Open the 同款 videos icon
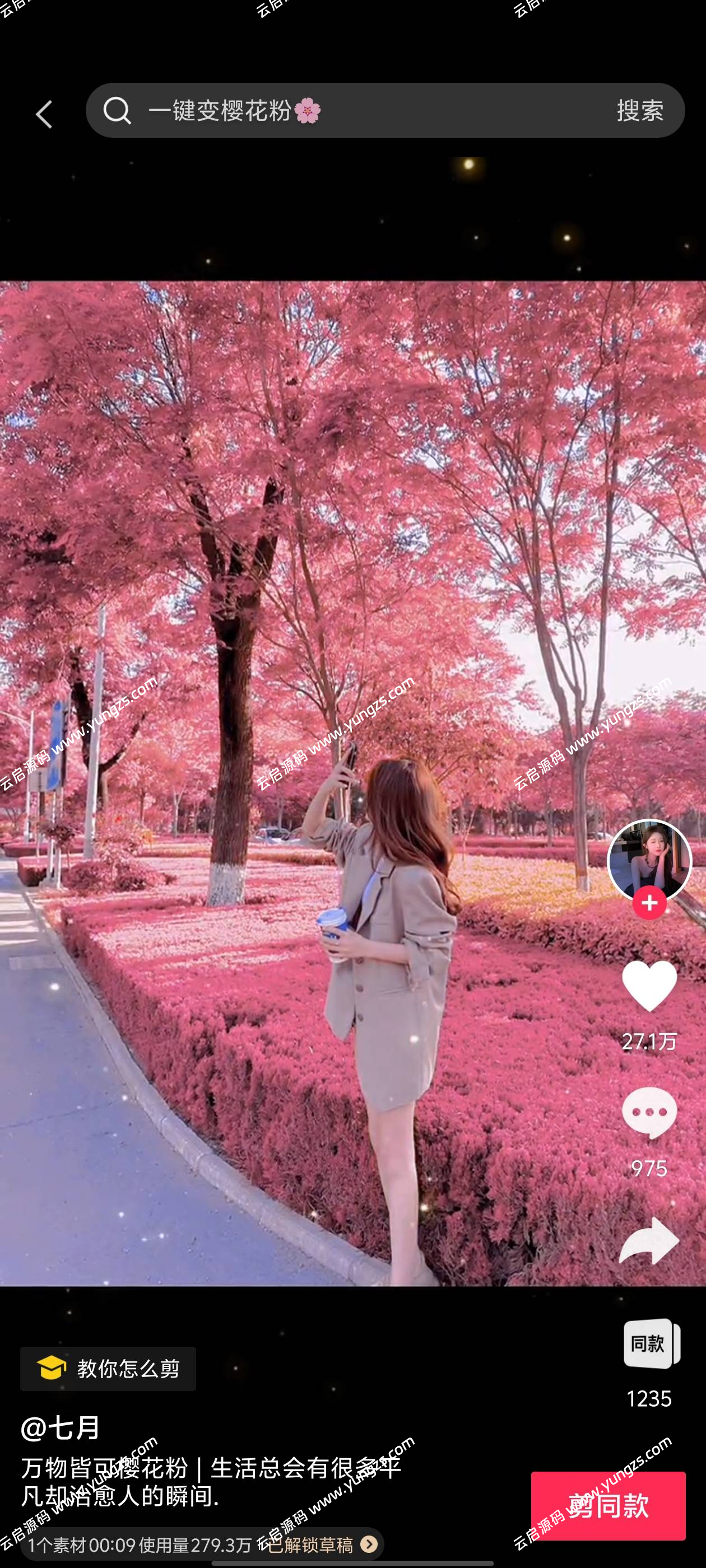The image size is (706, 1568). 651,1344
